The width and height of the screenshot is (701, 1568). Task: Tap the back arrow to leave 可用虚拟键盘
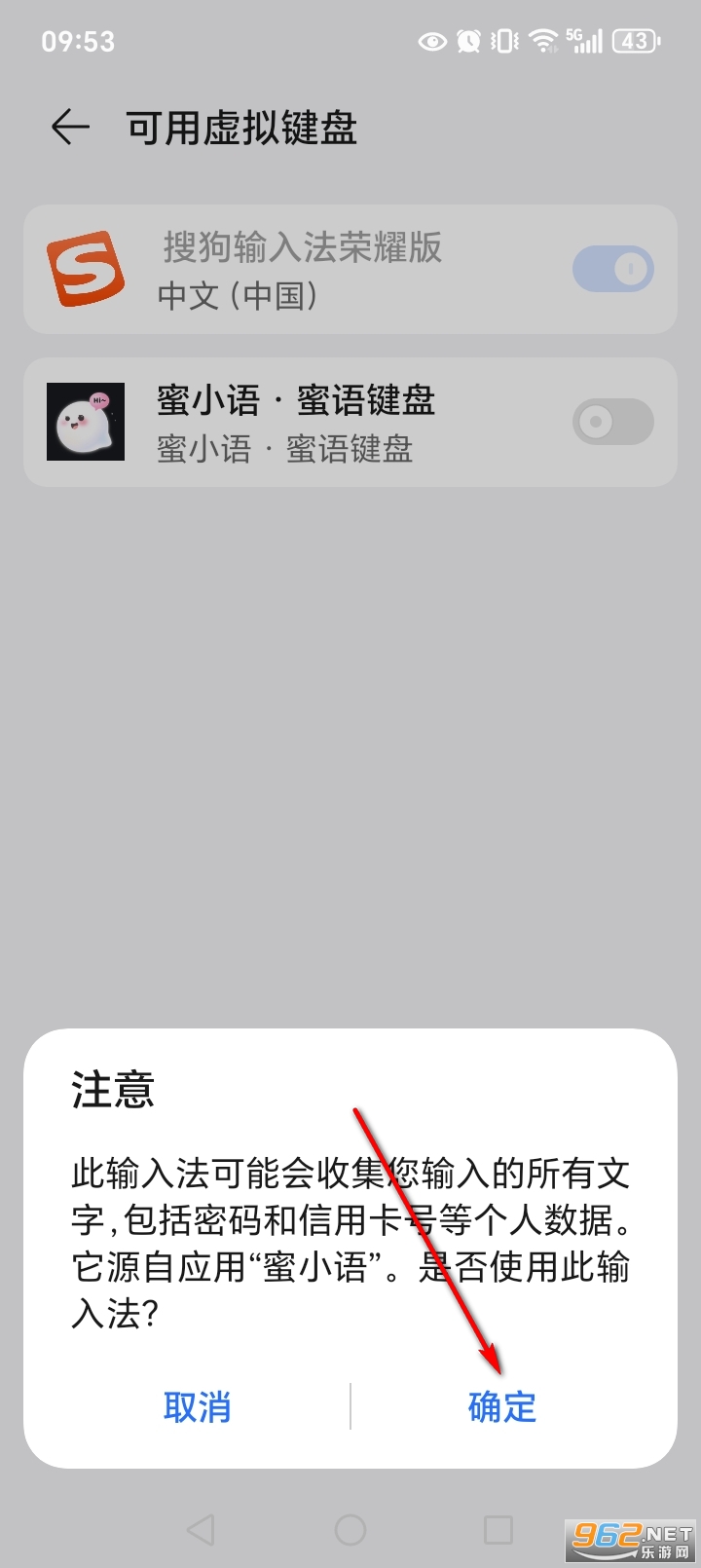coord(68,127)
